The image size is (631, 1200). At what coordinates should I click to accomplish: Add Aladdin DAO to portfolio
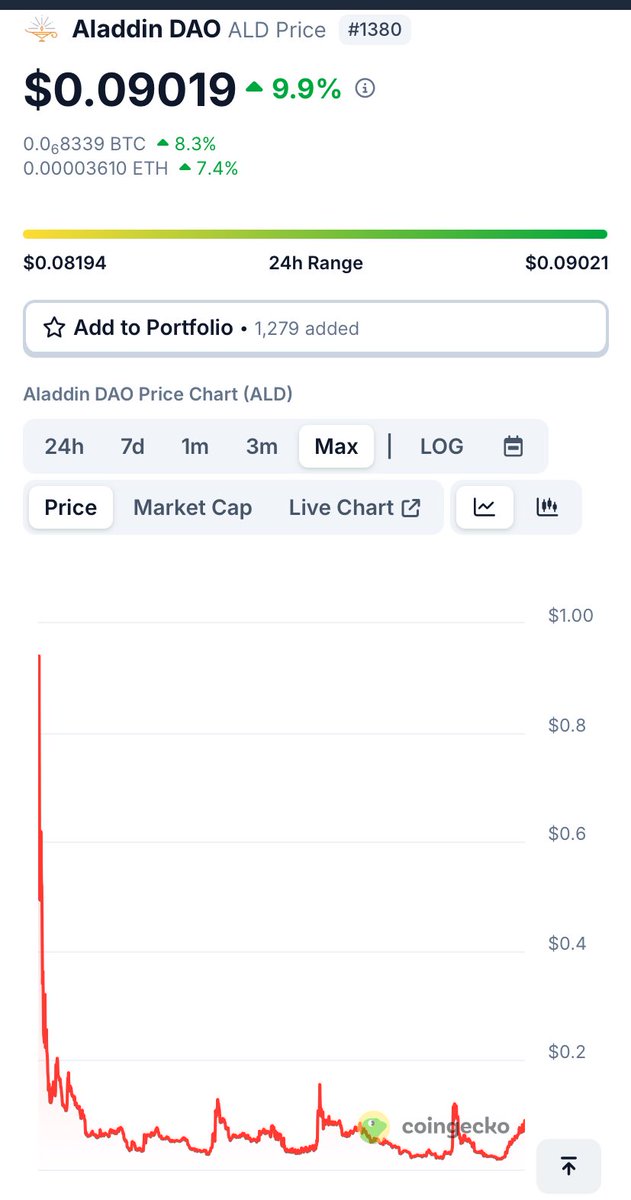click(x=315, y=328)
